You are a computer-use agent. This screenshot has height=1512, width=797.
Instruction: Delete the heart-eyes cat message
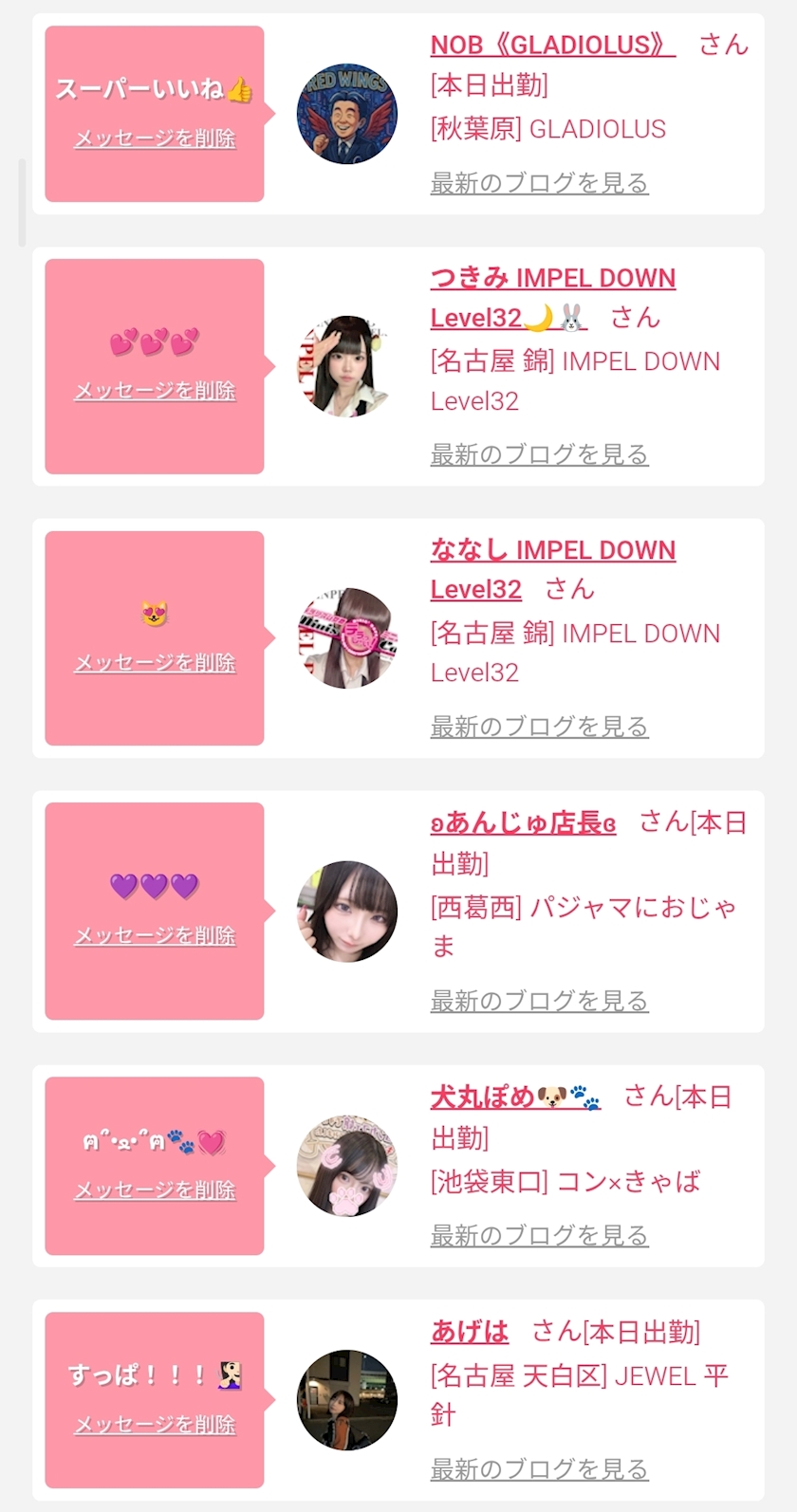155,663
